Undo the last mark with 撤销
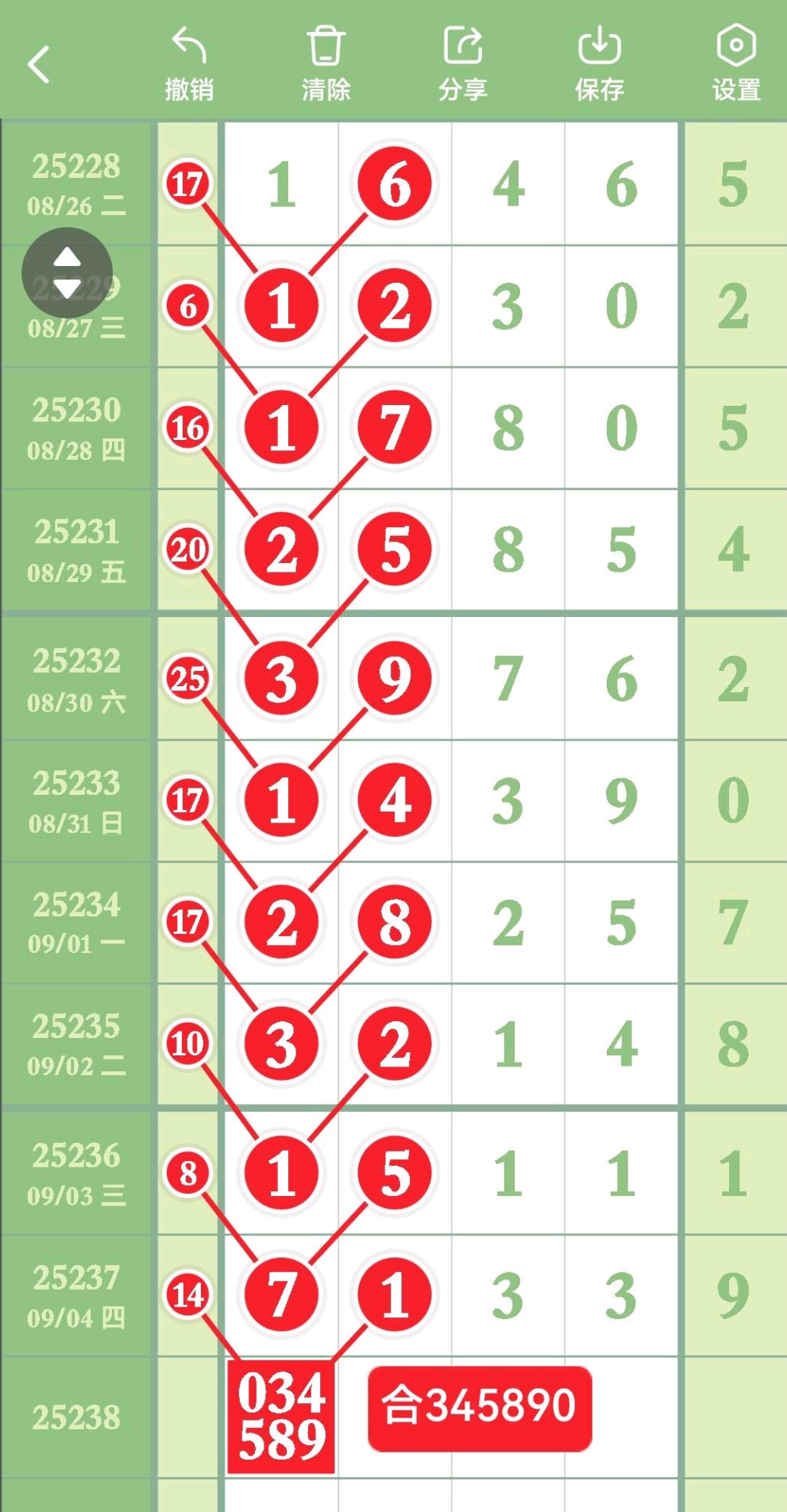Viewport: 787px width, 1512px height. (x=189, y=64)
